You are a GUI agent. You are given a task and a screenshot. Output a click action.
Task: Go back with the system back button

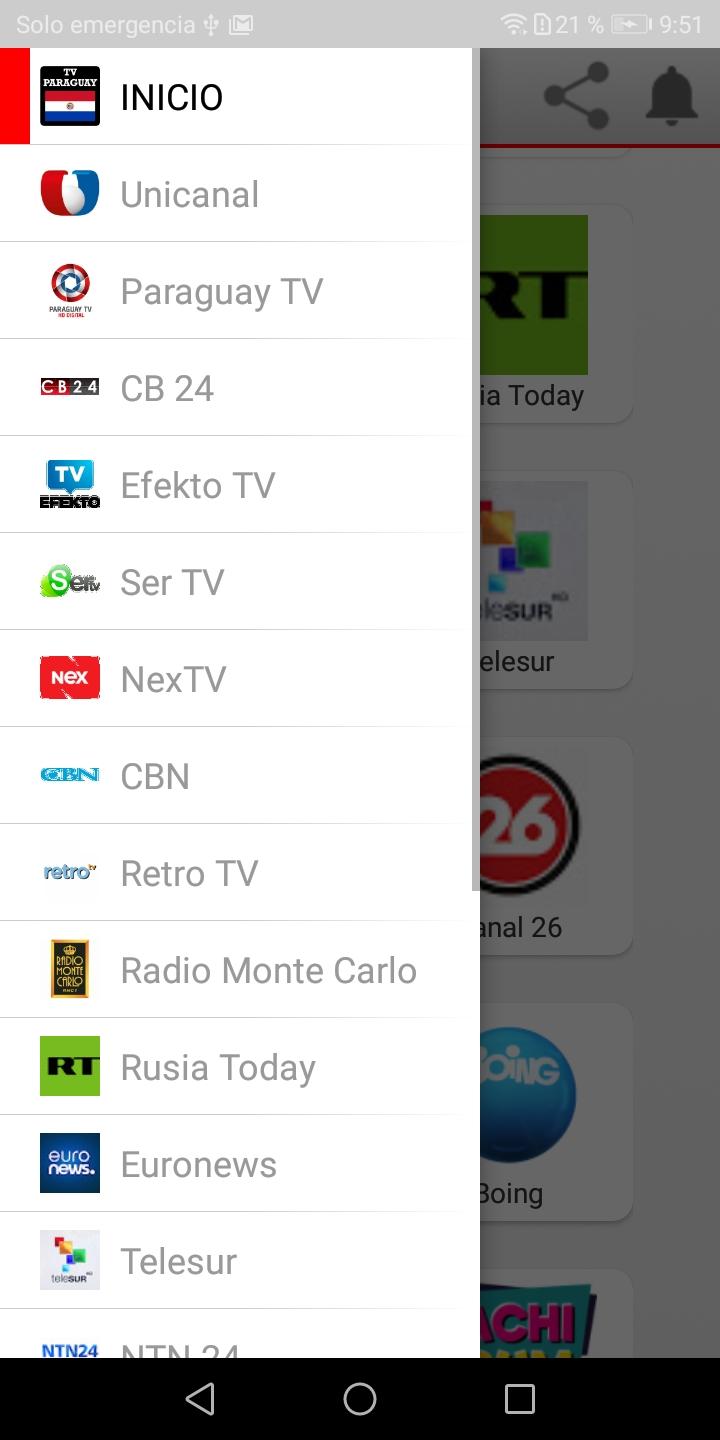tap(200, 1399)
